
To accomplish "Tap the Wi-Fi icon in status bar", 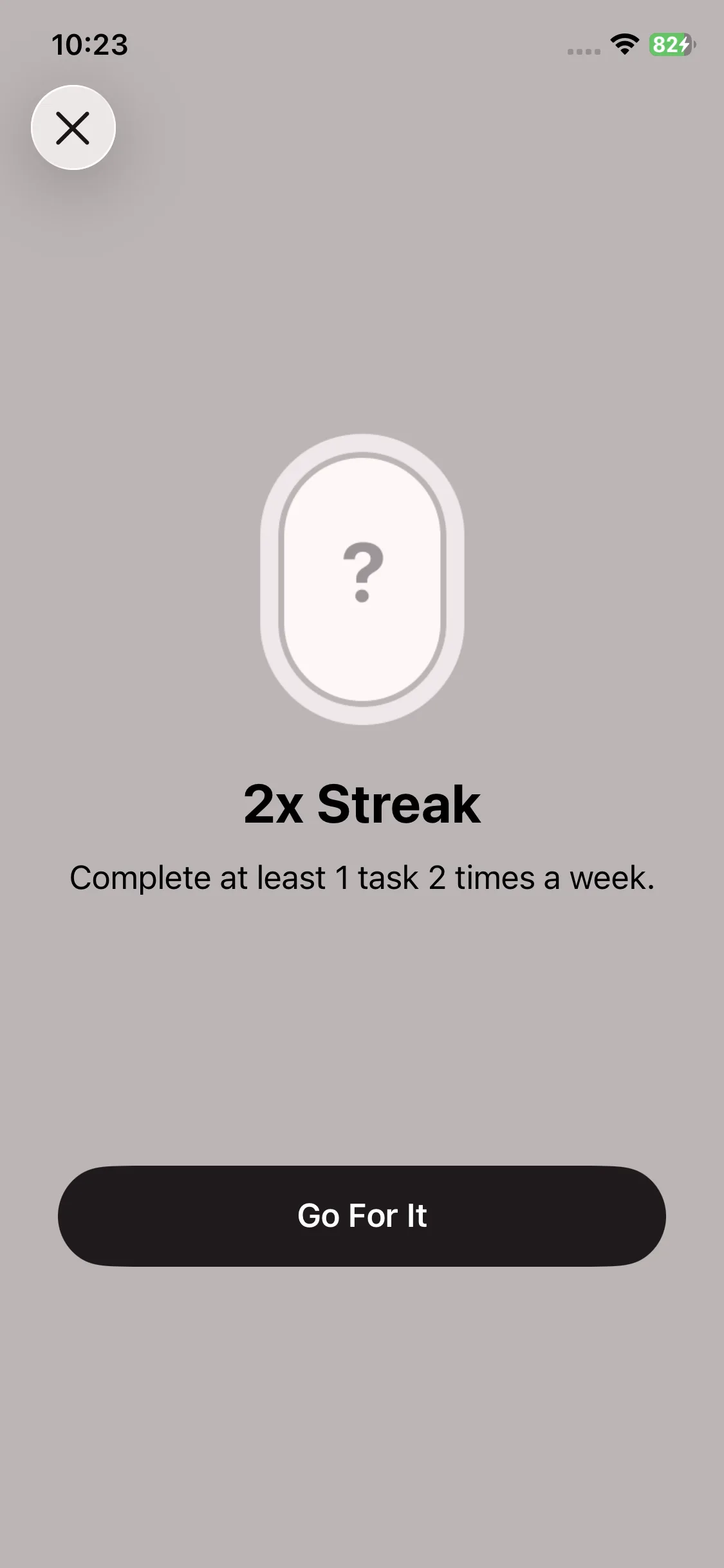I will pyautogui.click(x=622, y=44).
